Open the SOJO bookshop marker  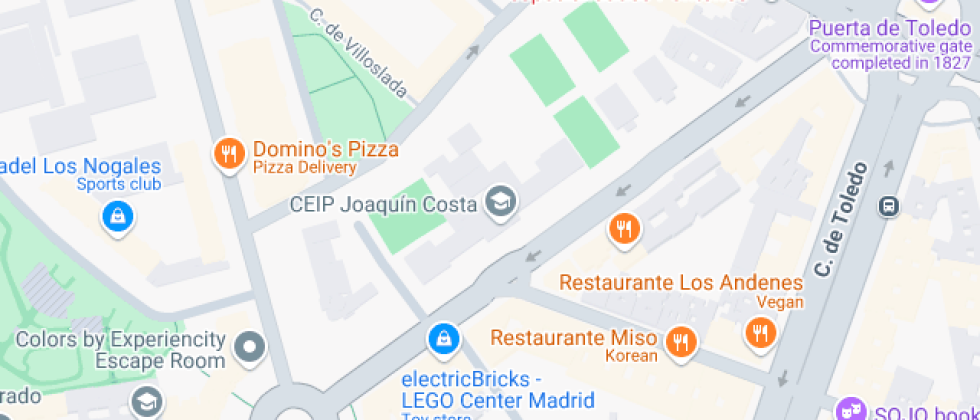click(851, 408)
